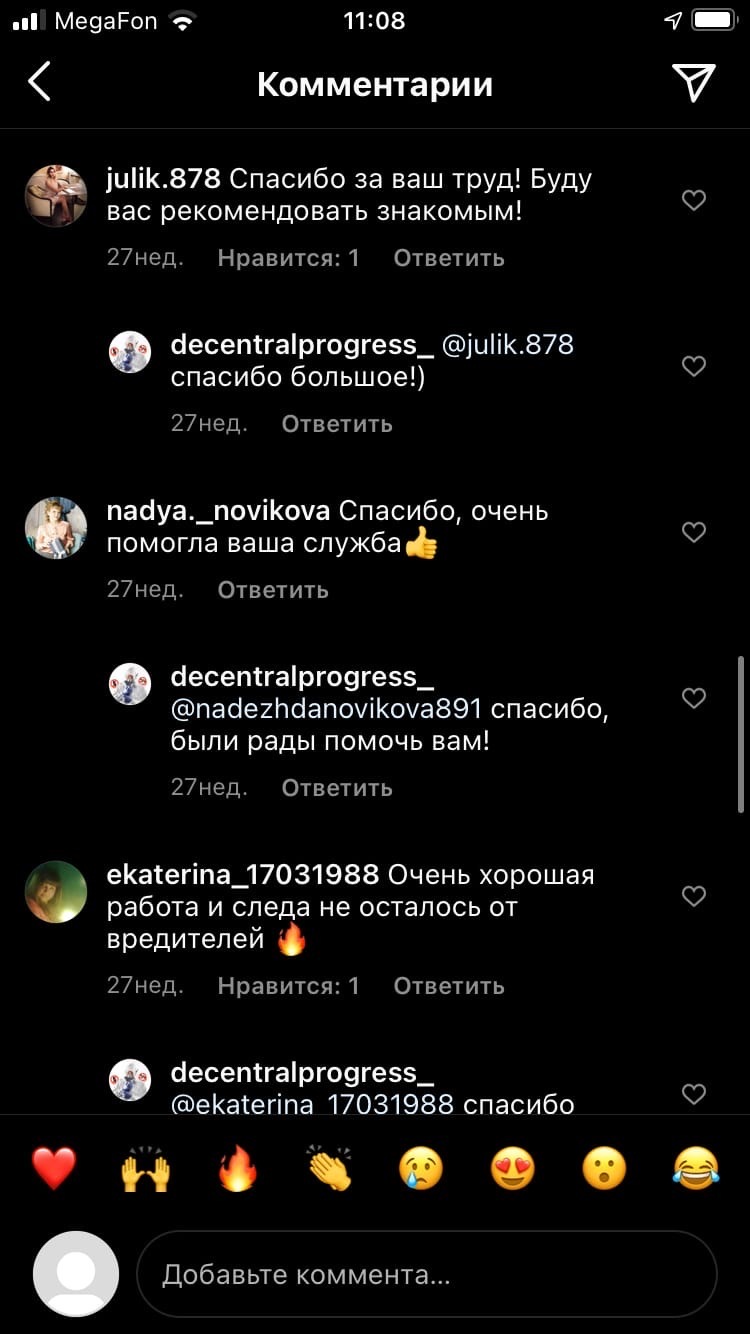Insert the red heart emoji
This screenshot has height=1334, width=750.
point(54,1168)
